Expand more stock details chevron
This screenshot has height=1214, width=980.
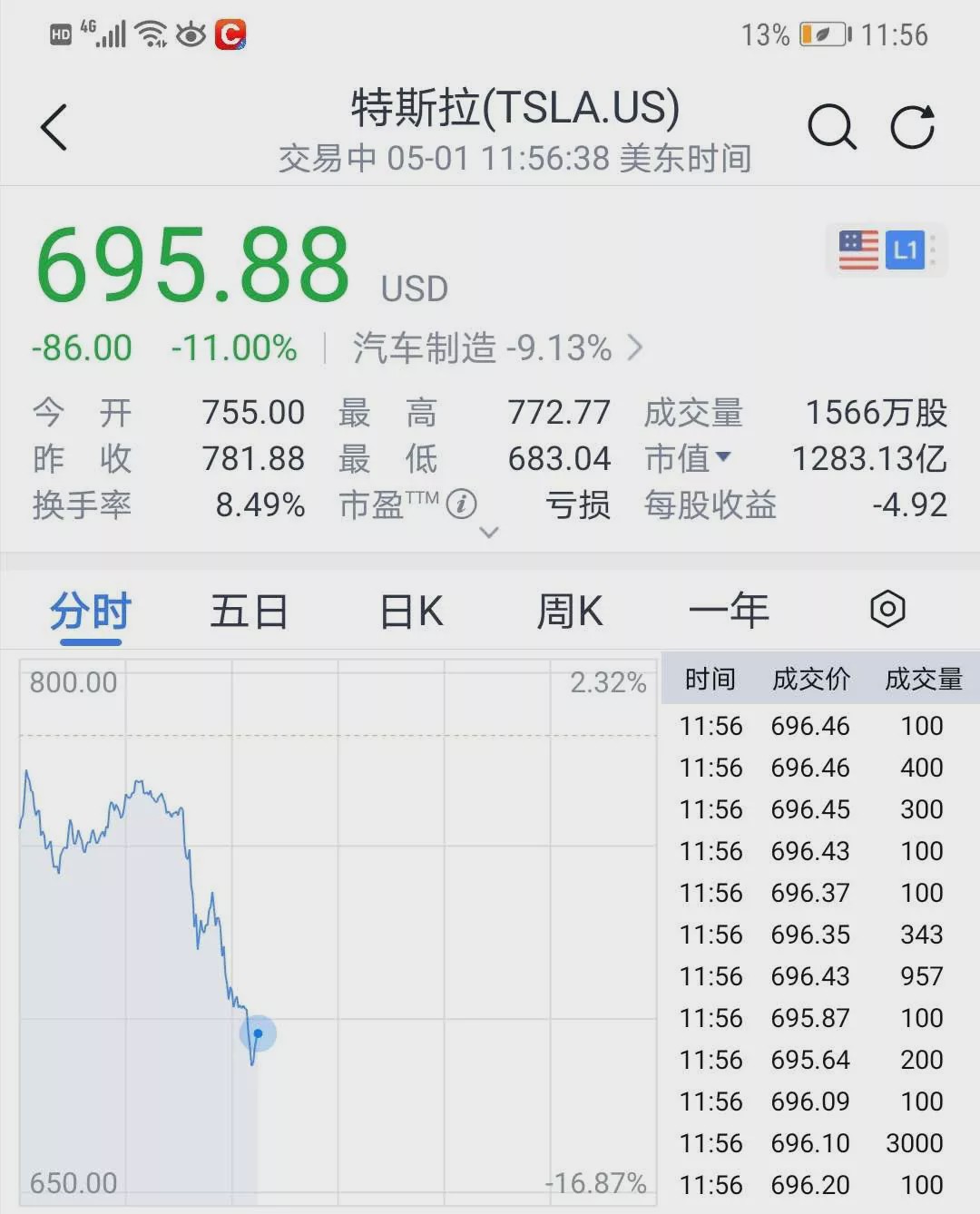[489, 533]
